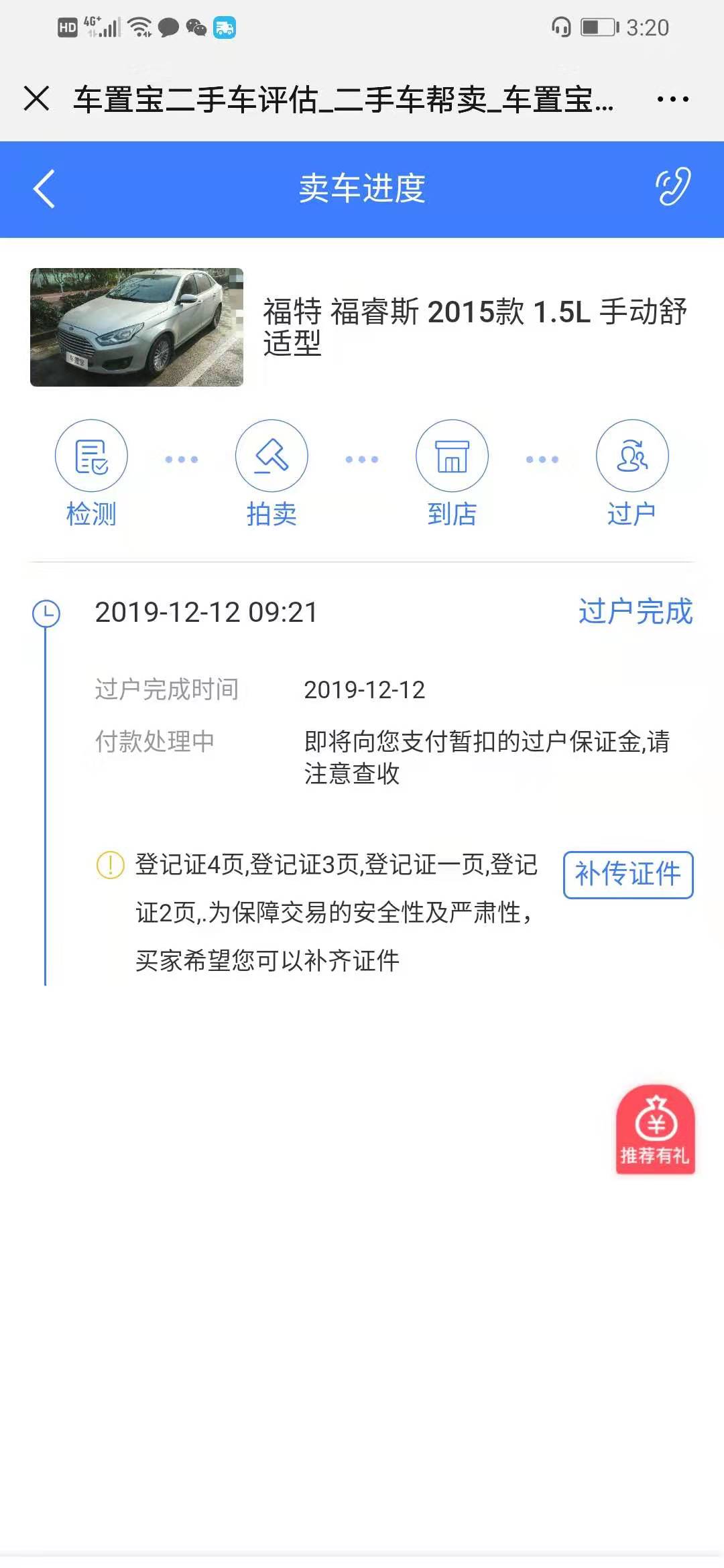Click the dots between 到店 and 过户
The width and height of the screenshot is (724, 1568).
542,458
